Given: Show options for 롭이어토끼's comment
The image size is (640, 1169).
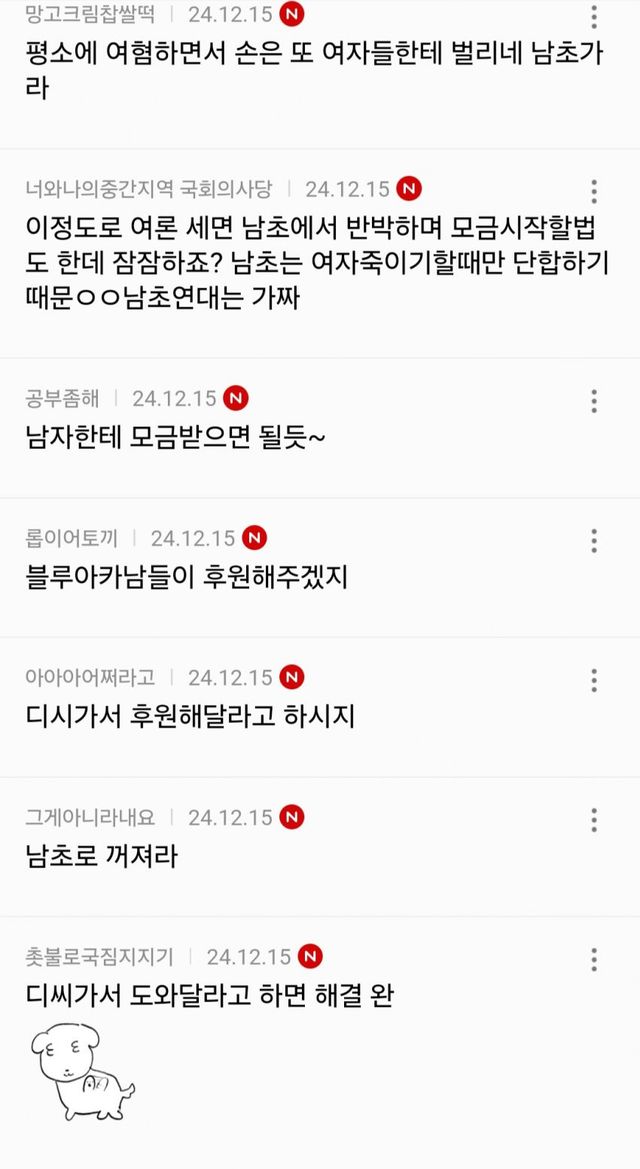Looking at the screenshot, I should point(594,541).
